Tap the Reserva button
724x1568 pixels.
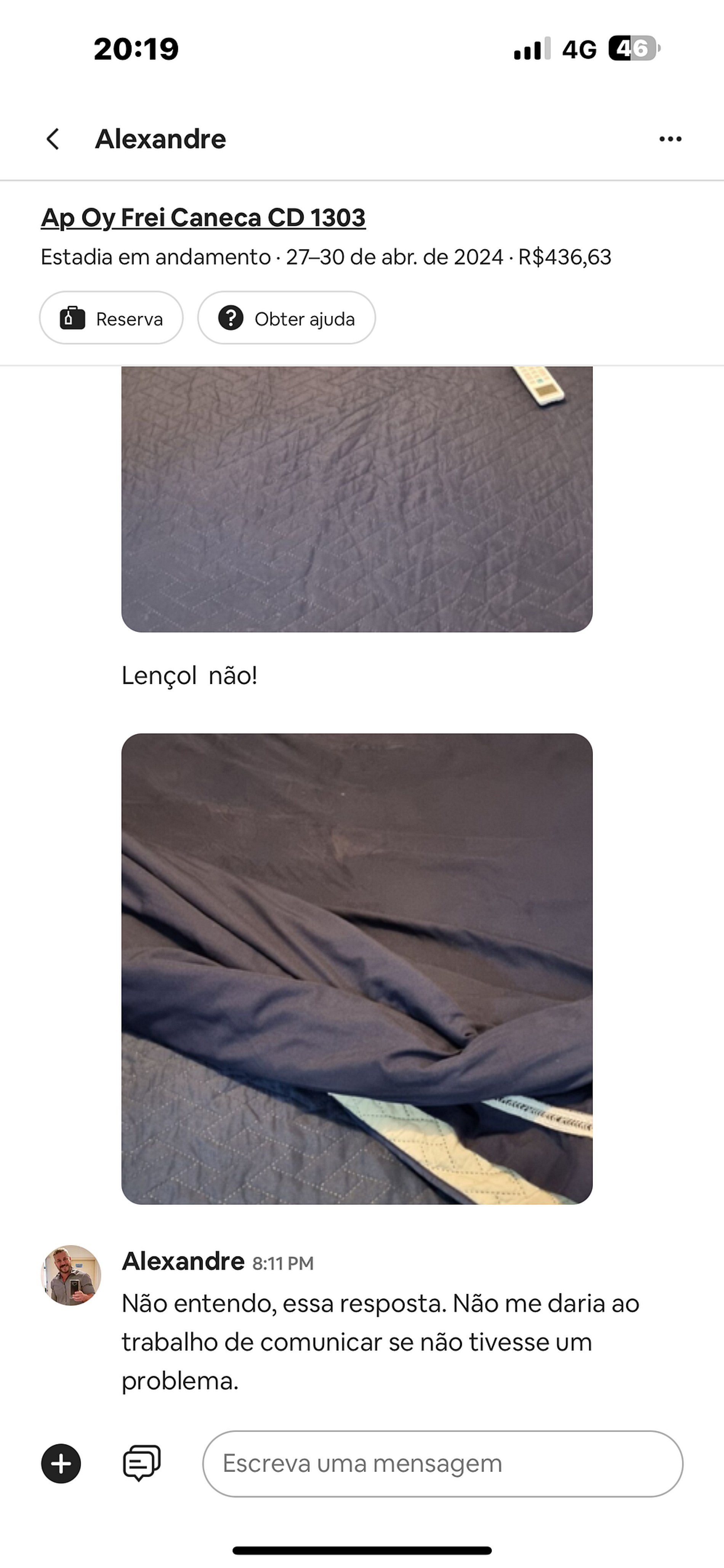[111, 318]
